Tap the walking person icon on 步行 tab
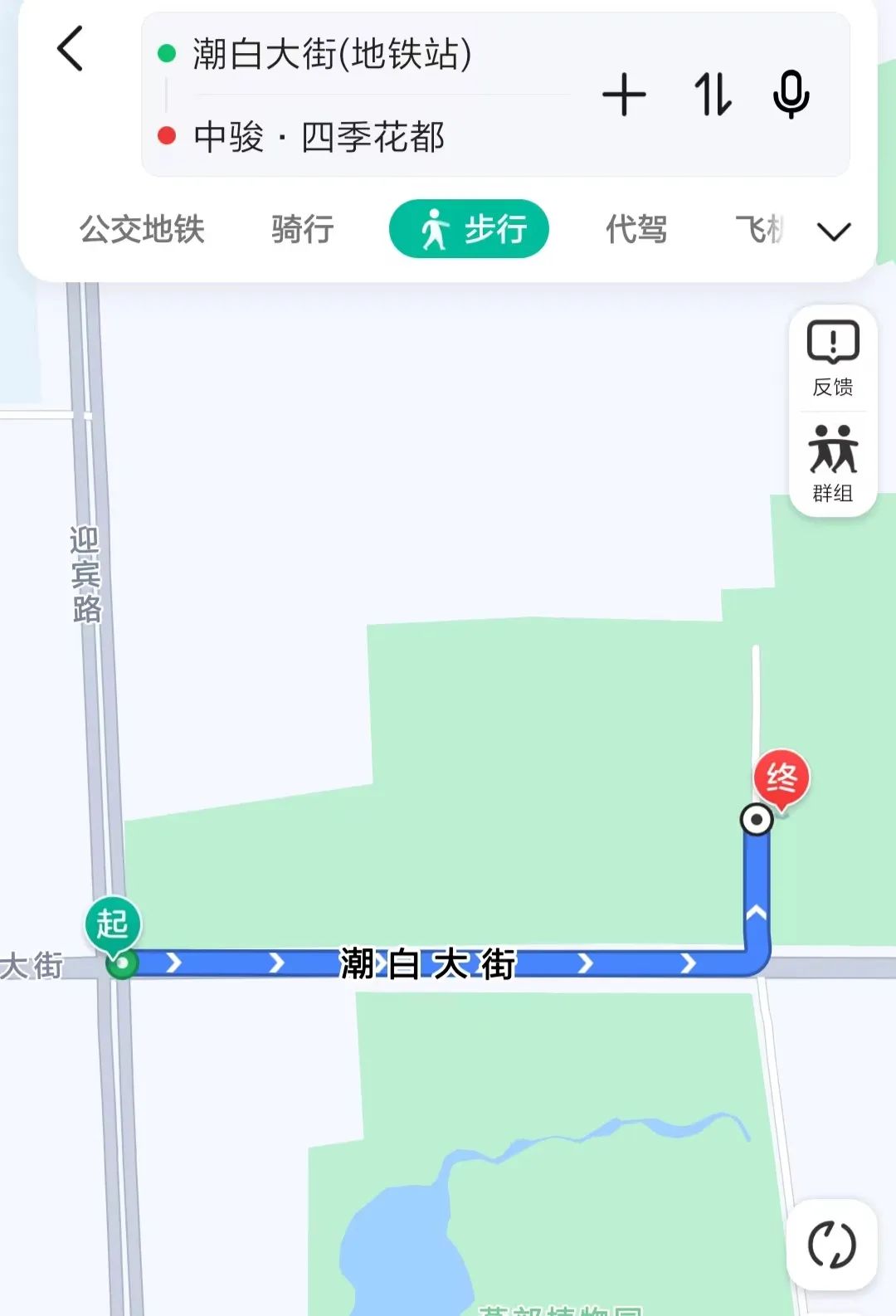896x1316 pixels. [x=435, y=229]
